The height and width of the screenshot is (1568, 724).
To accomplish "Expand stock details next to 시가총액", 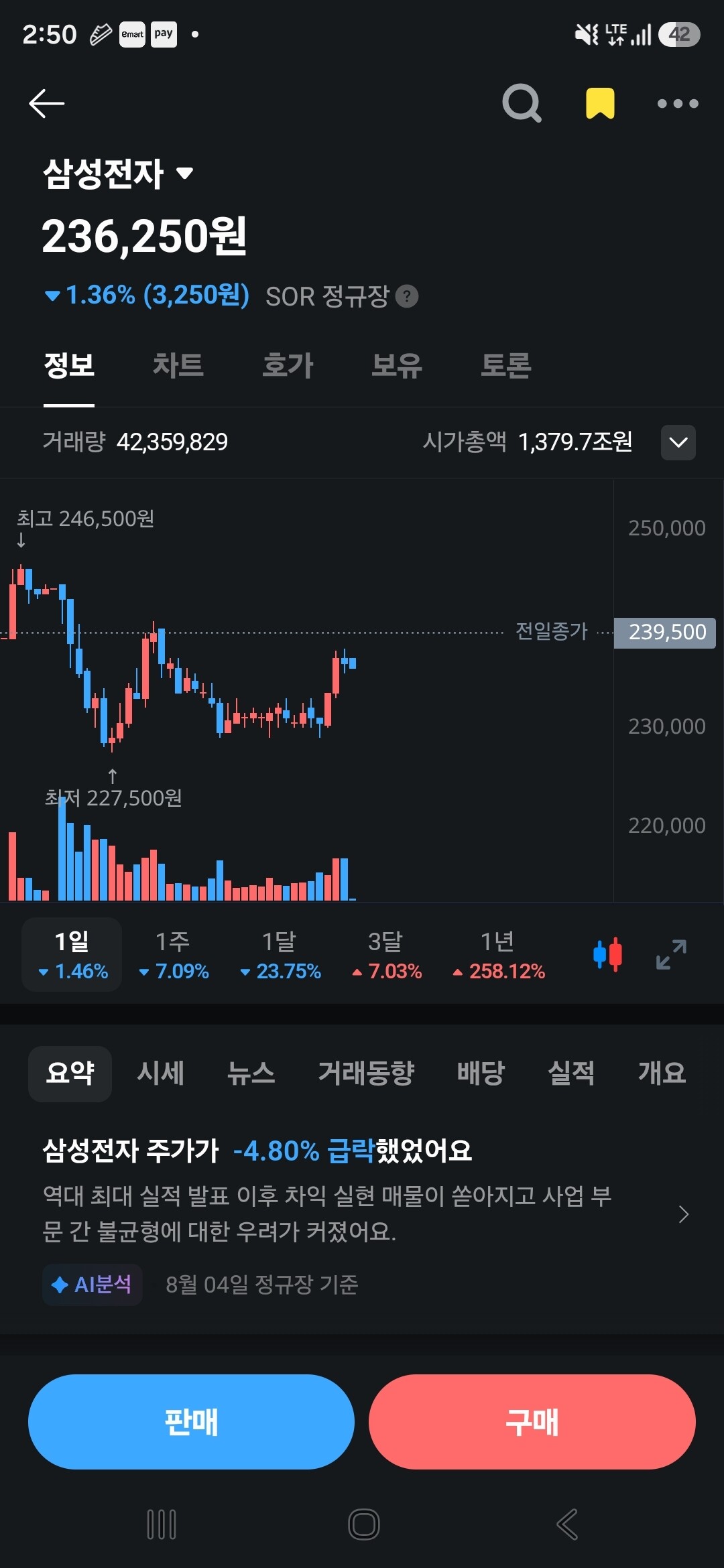I will click(678, 442).
